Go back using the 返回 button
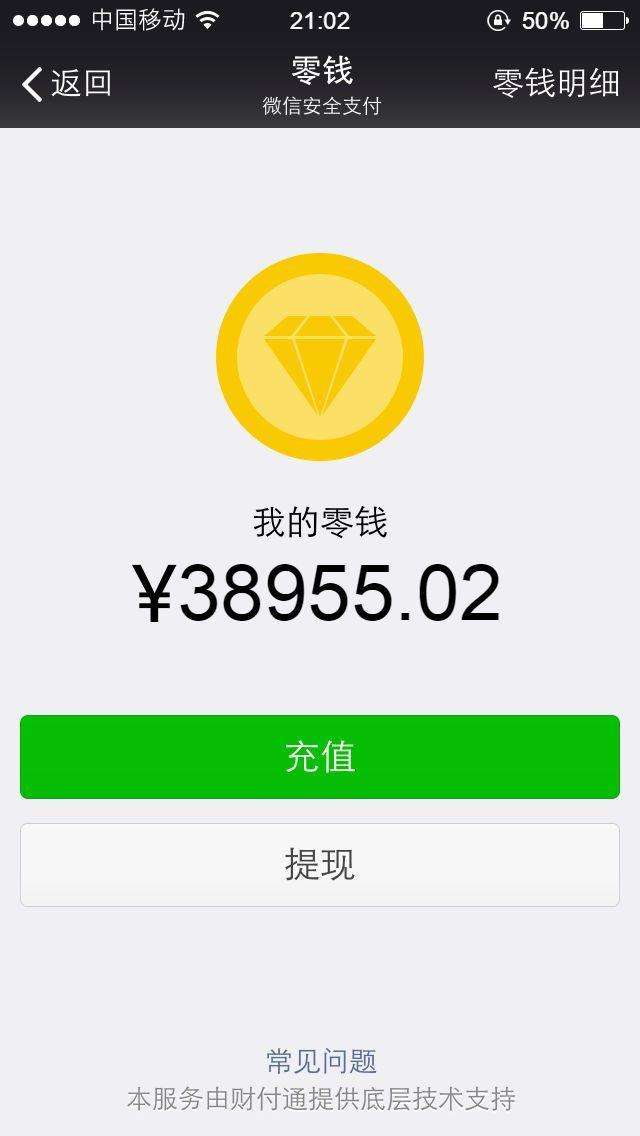This screenshot has height=1136, width=640. [x=67, y=83]
